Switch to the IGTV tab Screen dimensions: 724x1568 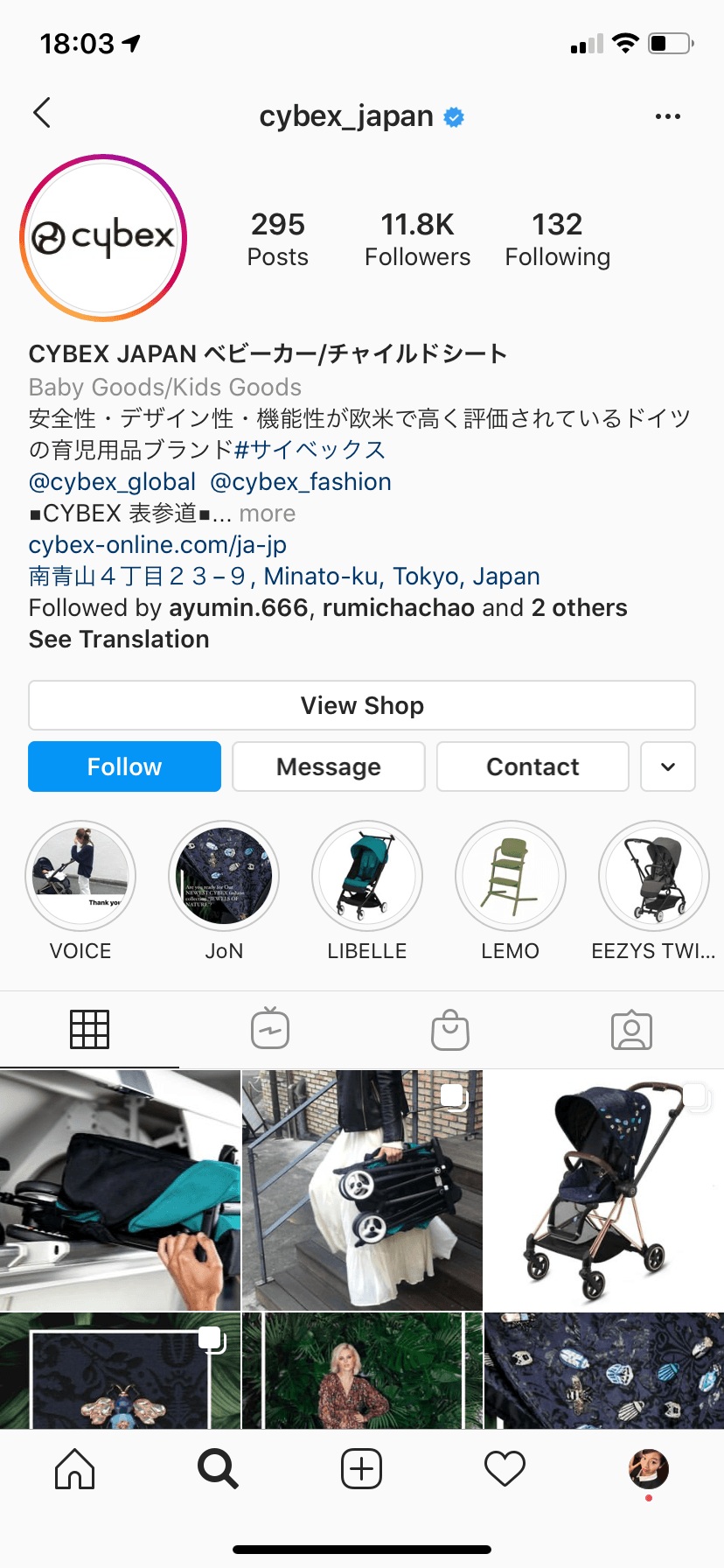(x=270, y=1029)
